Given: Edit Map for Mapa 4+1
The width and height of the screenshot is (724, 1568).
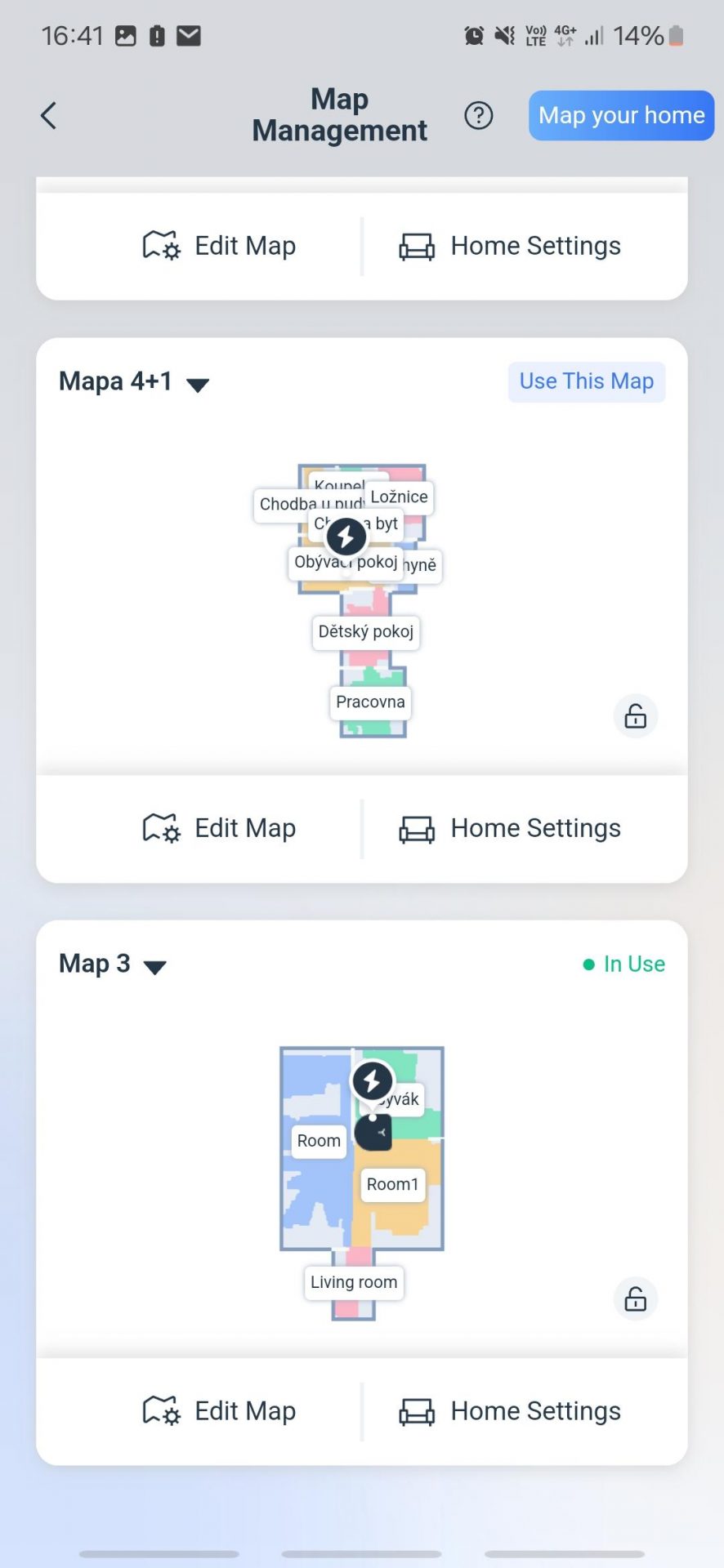Looking at the screenshot, I should (219, 828).
